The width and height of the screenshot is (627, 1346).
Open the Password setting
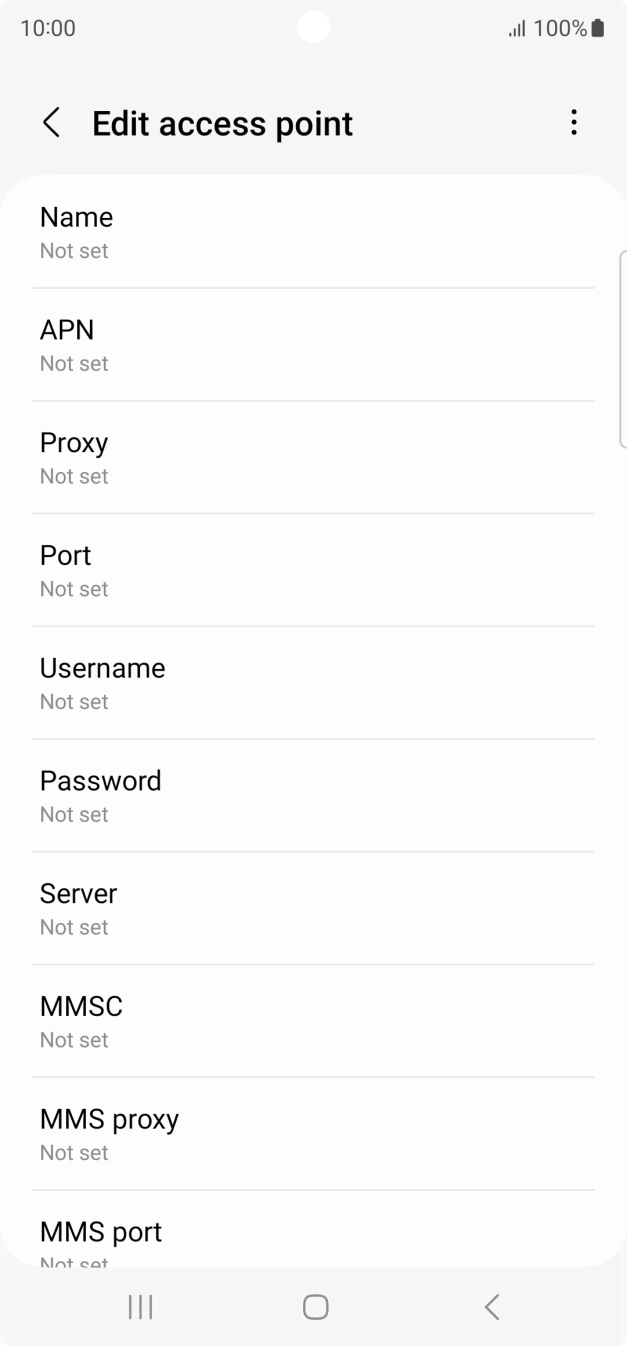[x=313, y=797]
